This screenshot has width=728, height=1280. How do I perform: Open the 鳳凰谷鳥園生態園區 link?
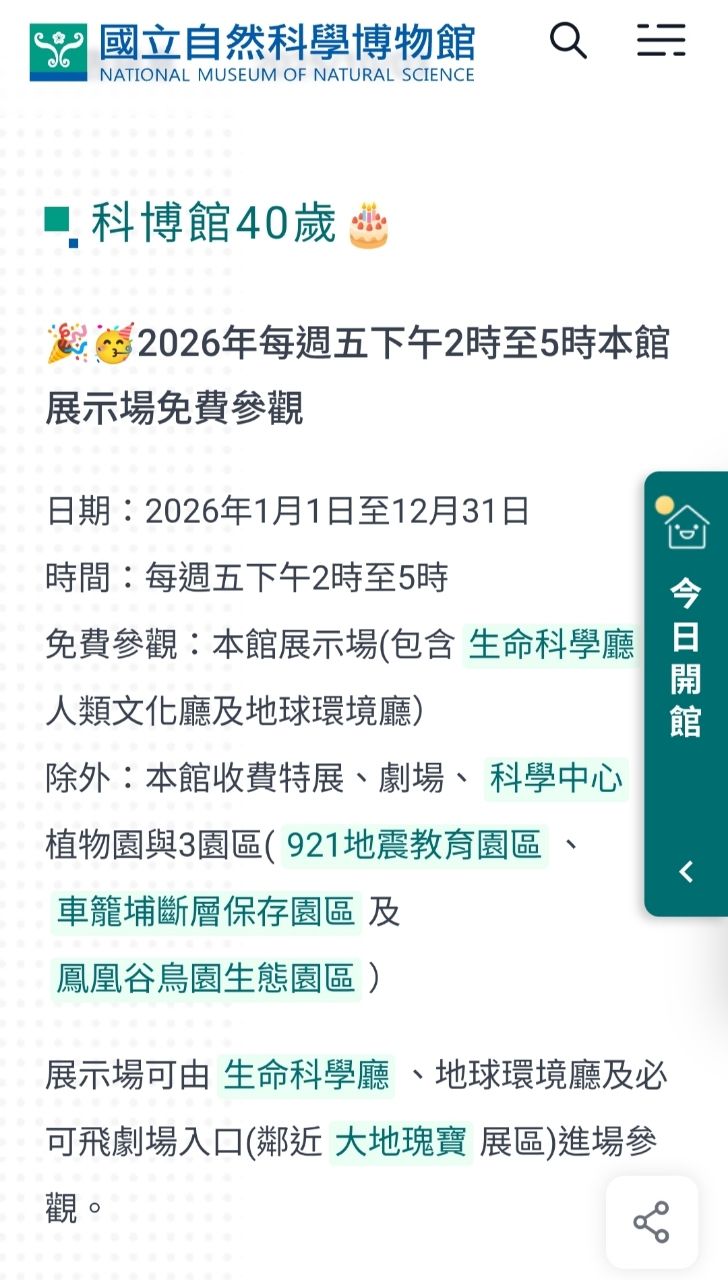tap(206, 978)
